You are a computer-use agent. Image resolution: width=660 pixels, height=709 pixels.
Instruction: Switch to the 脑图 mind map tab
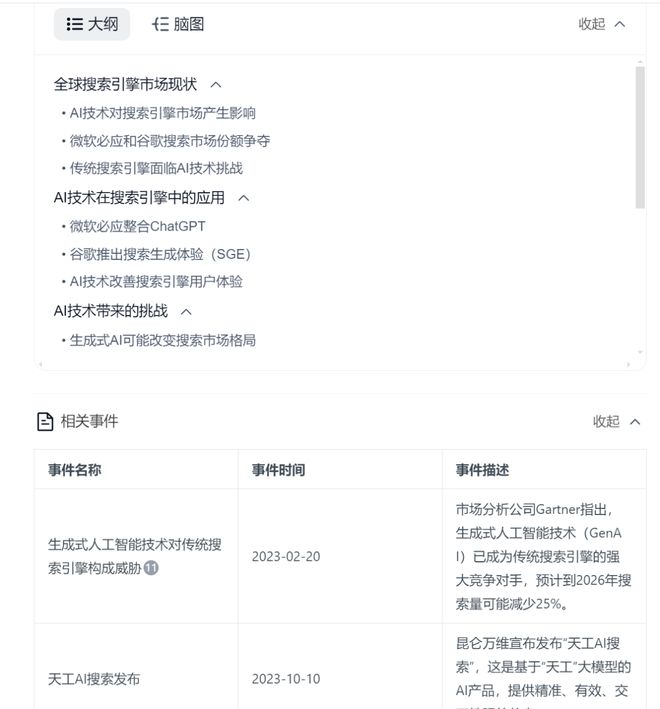point(178,24)
